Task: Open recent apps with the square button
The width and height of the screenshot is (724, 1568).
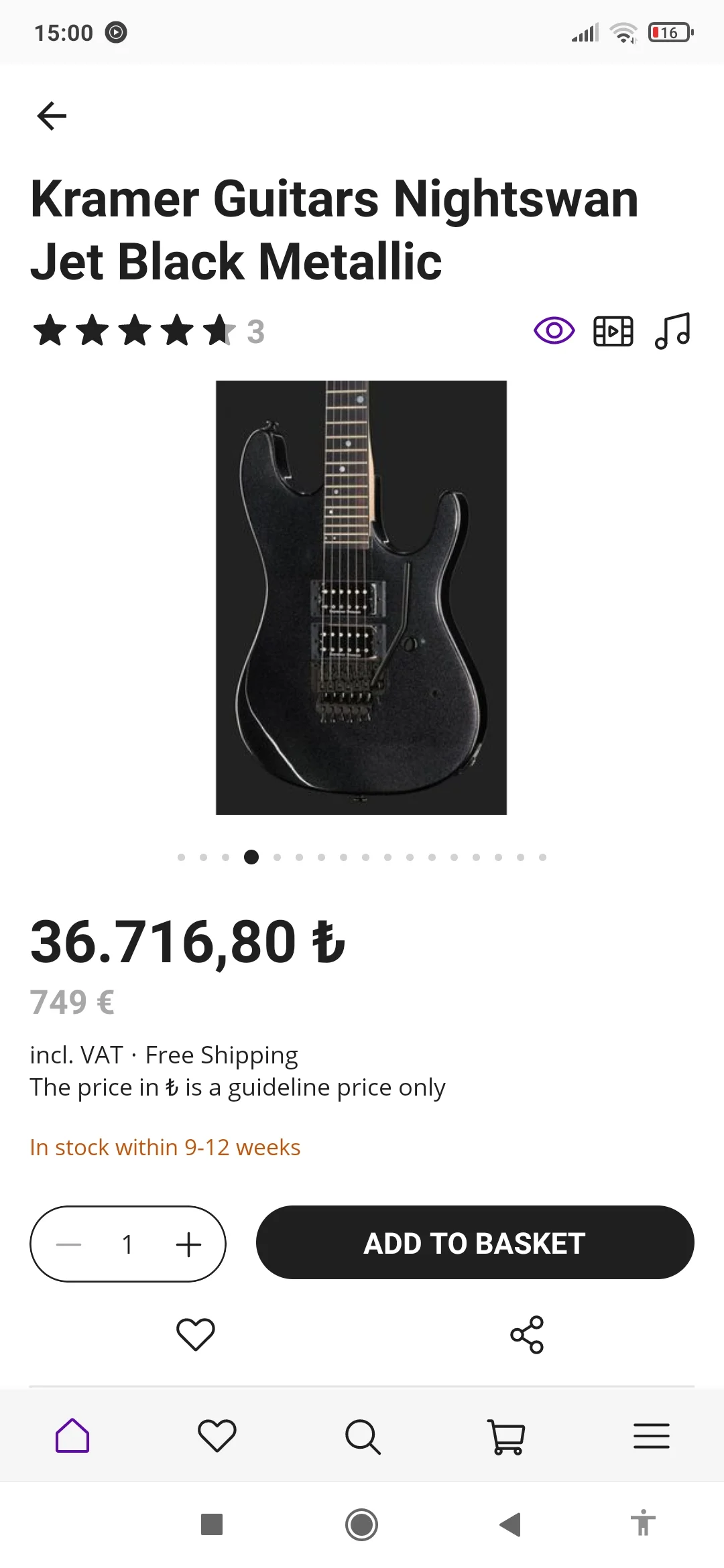Action: click(212, 1525)
